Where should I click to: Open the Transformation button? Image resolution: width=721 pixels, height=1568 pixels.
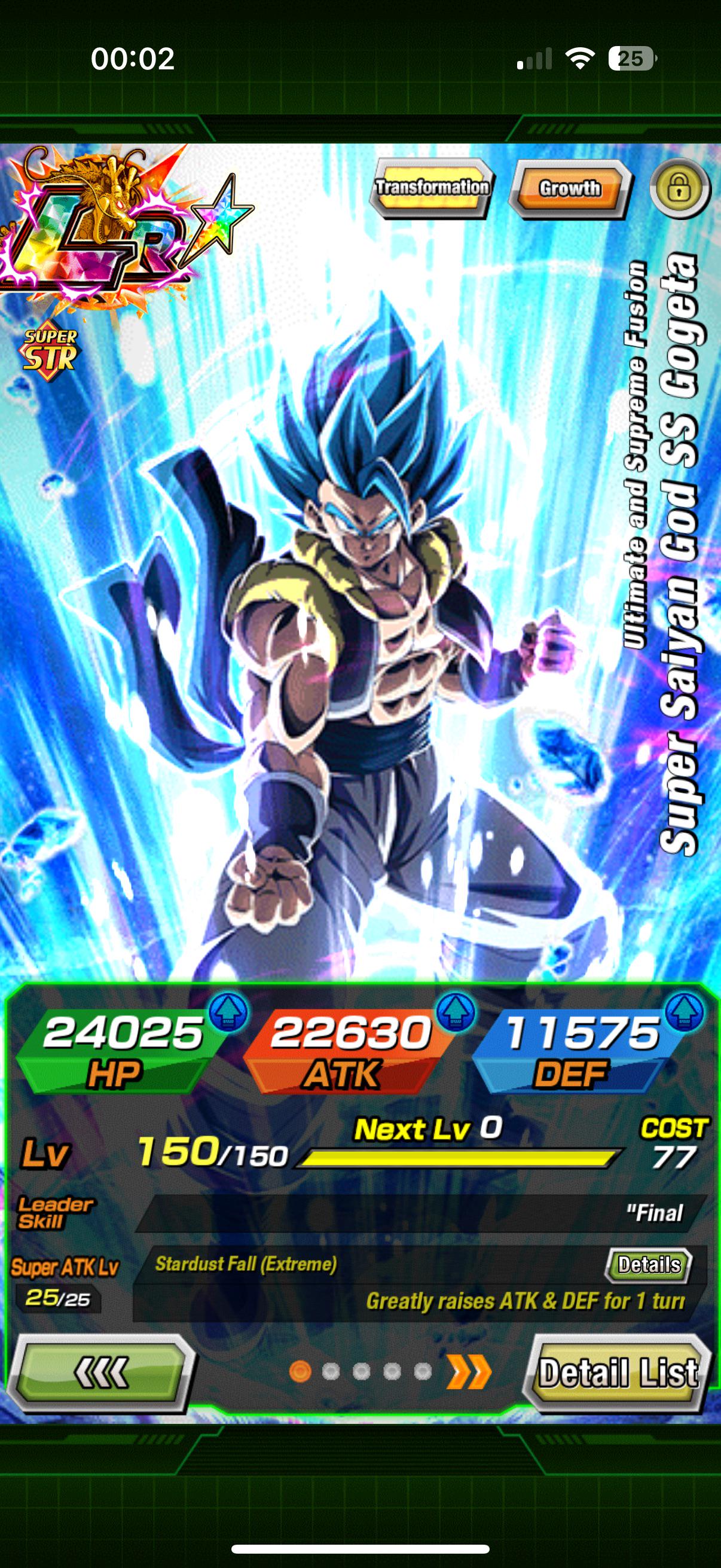[x=432, y=188]
